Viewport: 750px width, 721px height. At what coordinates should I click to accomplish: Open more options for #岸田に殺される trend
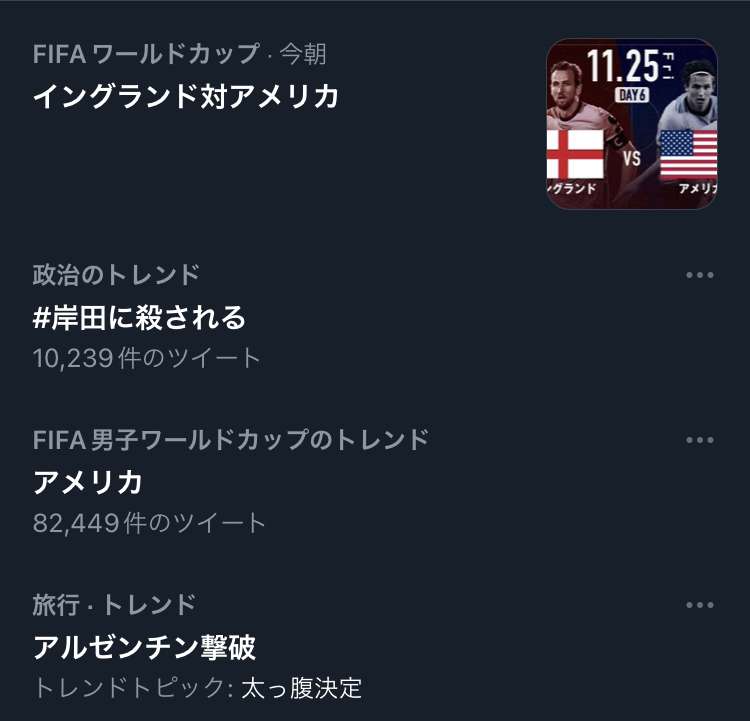tap(700, 276)
